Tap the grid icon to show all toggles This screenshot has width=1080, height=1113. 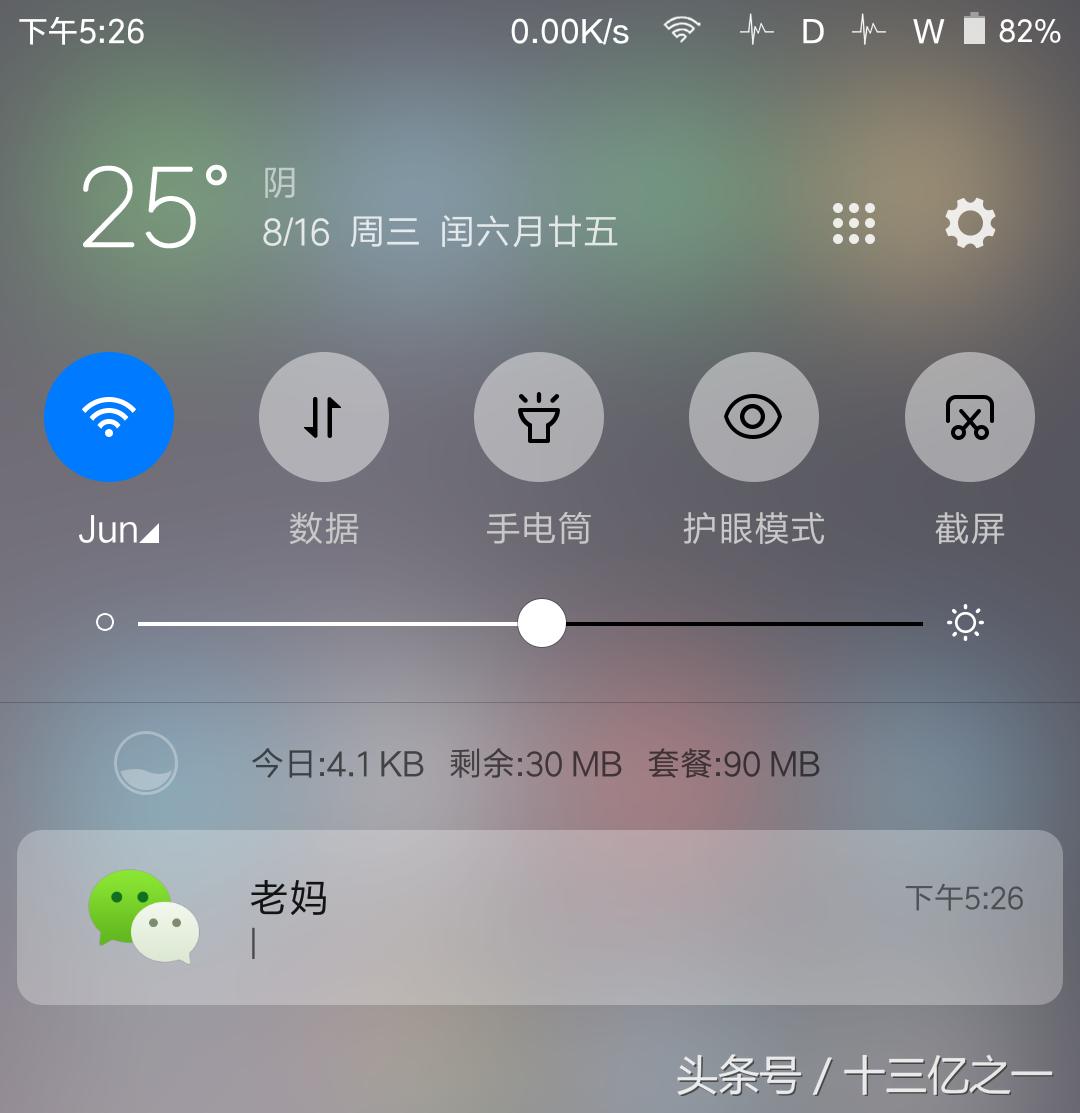[853, 225]
